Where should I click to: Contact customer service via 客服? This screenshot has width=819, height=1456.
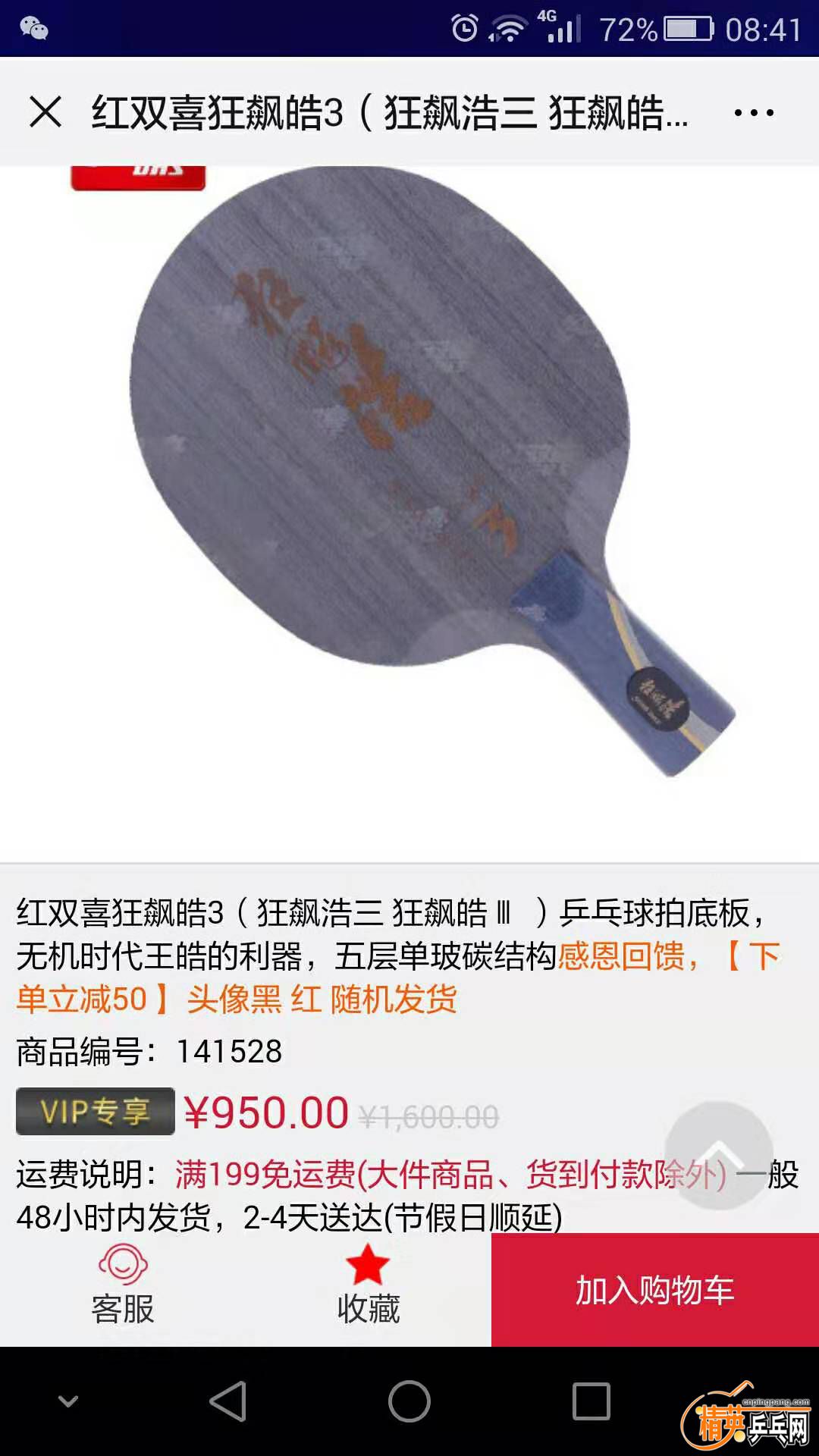click(123, 1285)
